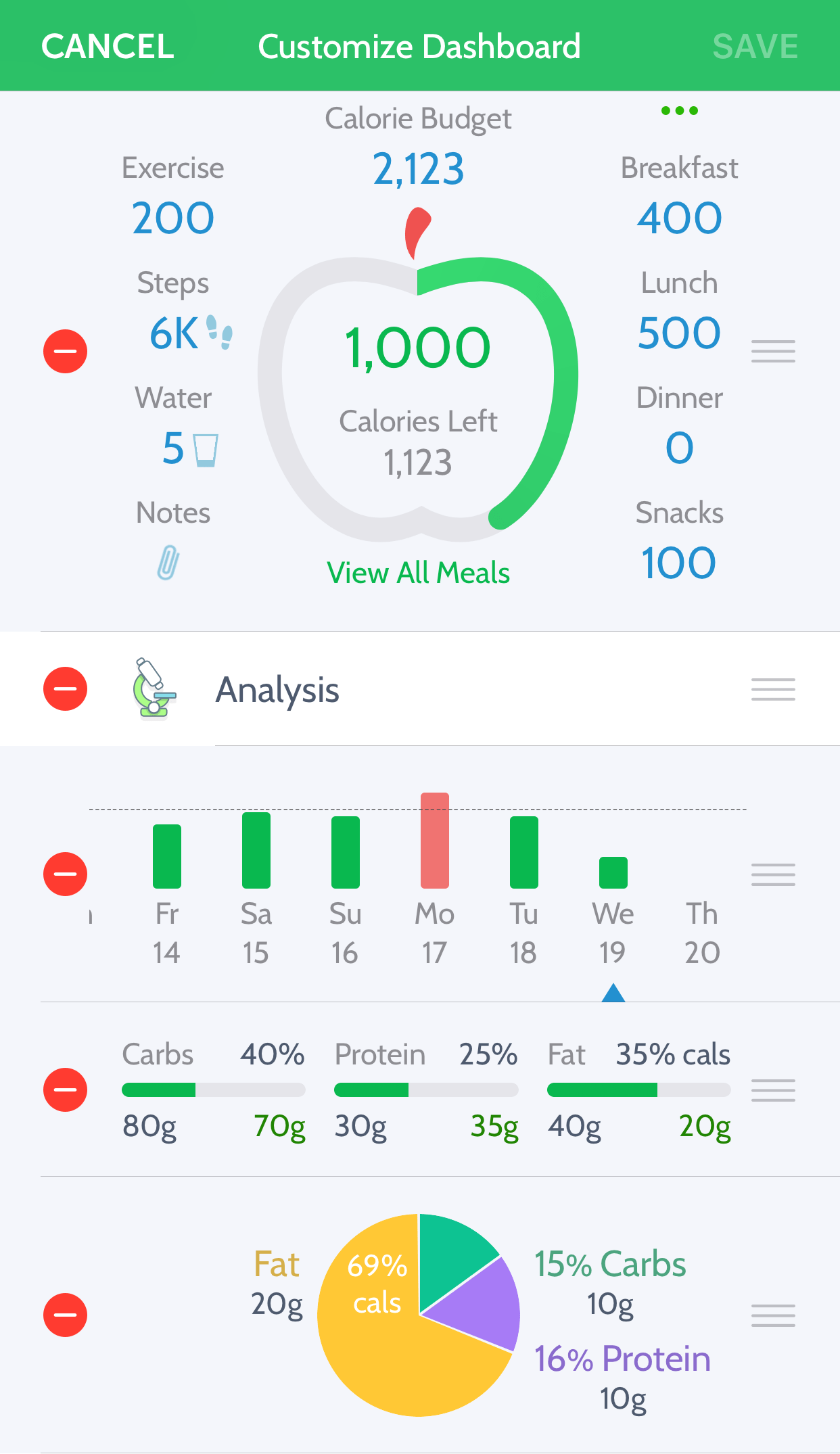
Task: Remove the weekly bar chart widget
Action: tap(66, 874)
